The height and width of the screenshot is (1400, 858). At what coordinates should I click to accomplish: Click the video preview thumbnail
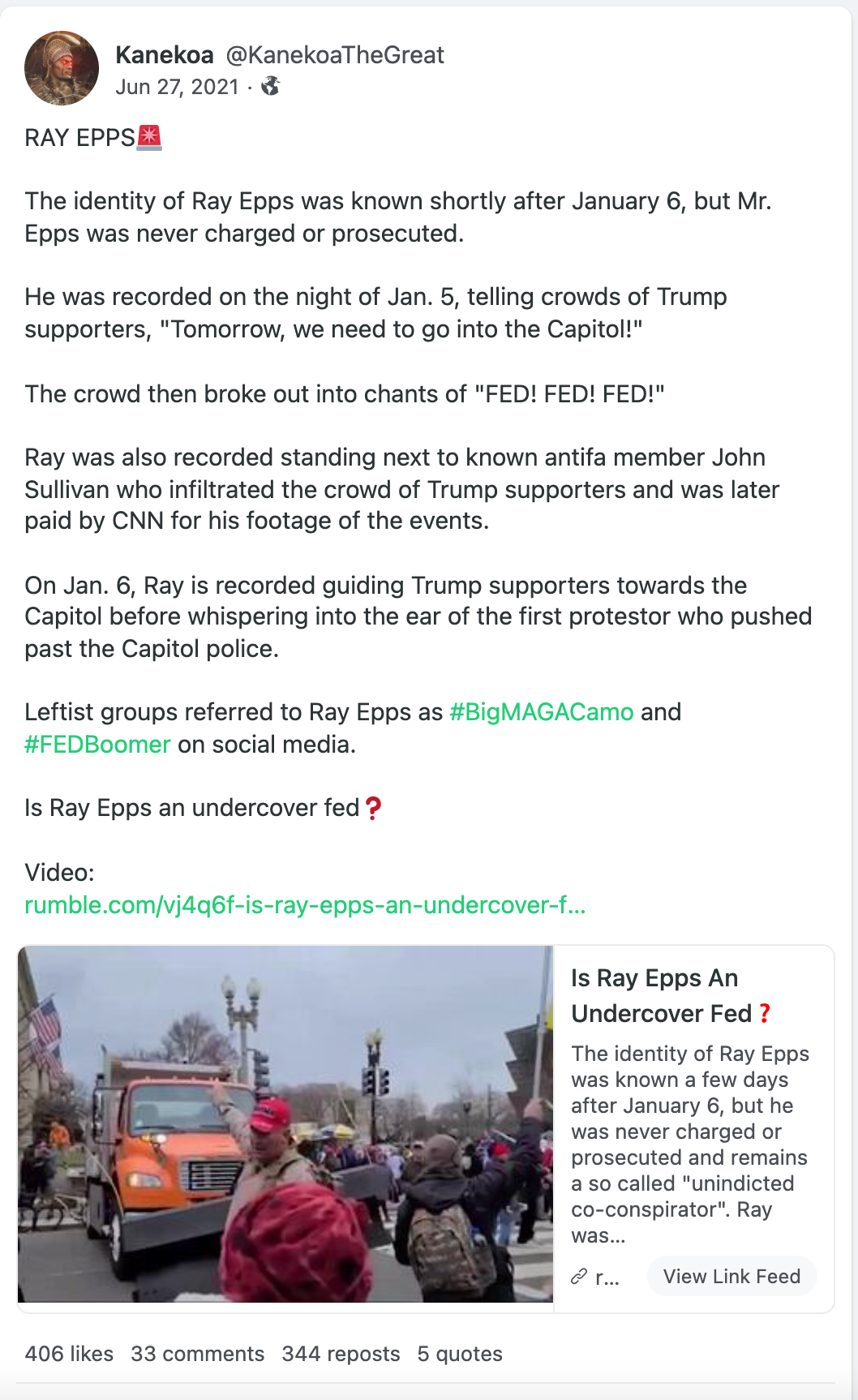click(x=288, y=1119)
